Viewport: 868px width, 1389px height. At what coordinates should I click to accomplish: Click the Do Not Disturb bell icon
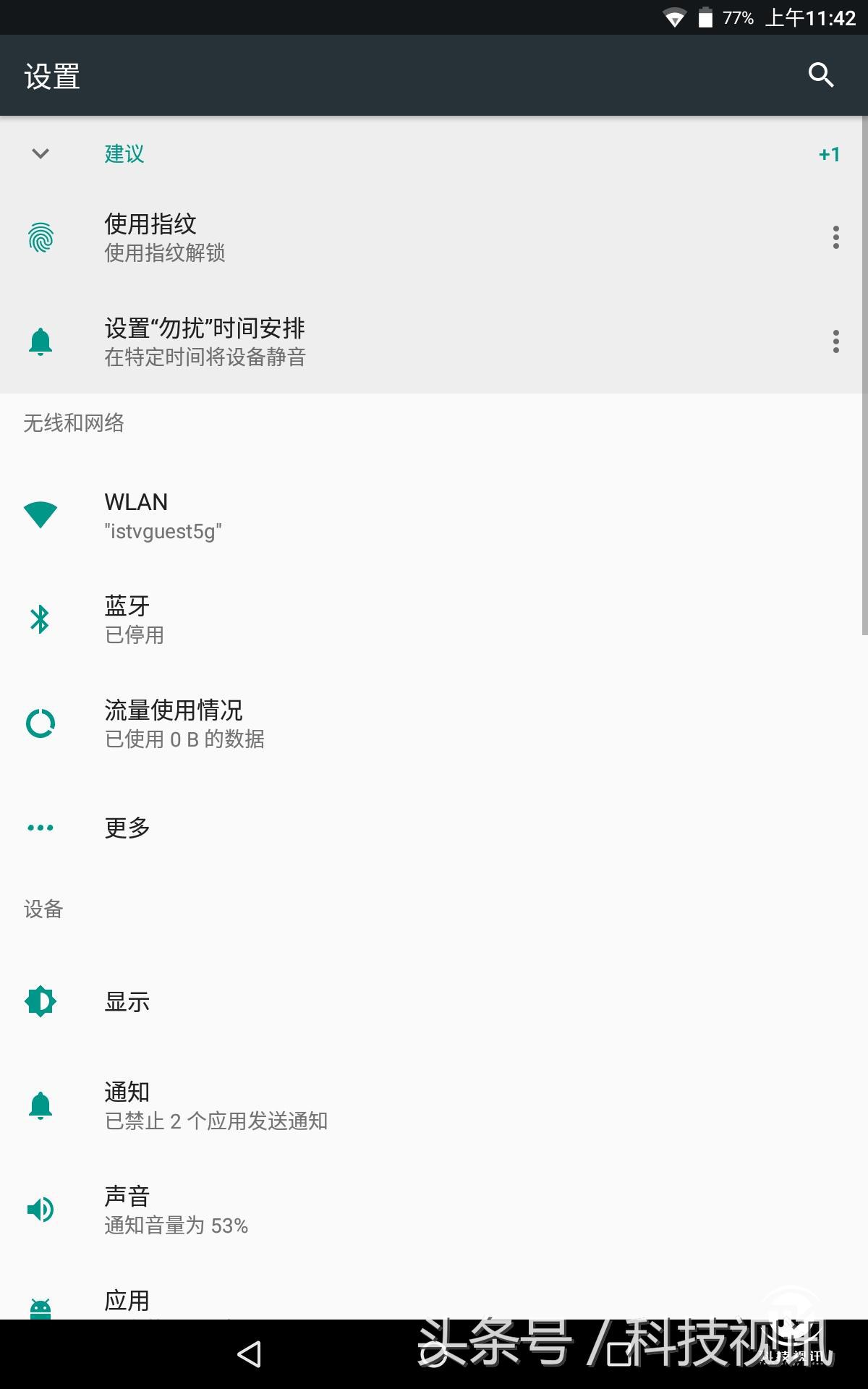(x=41, y=340)
